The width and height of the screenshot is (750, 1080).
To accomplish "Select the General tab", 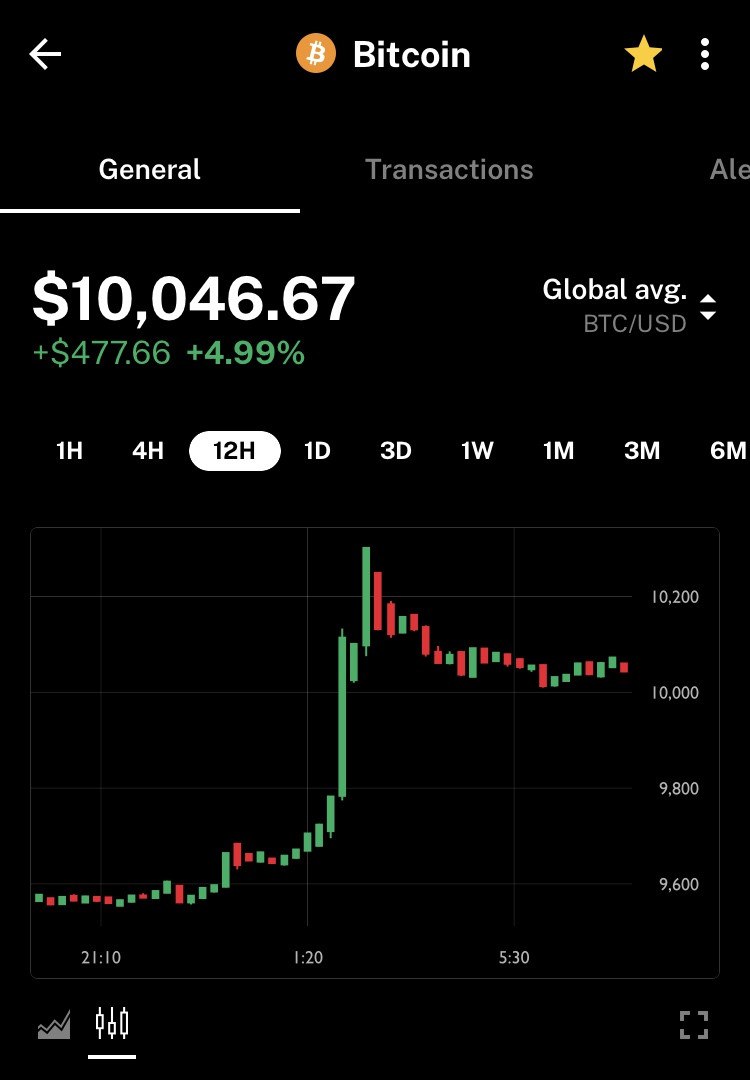I will coord(150,170).
